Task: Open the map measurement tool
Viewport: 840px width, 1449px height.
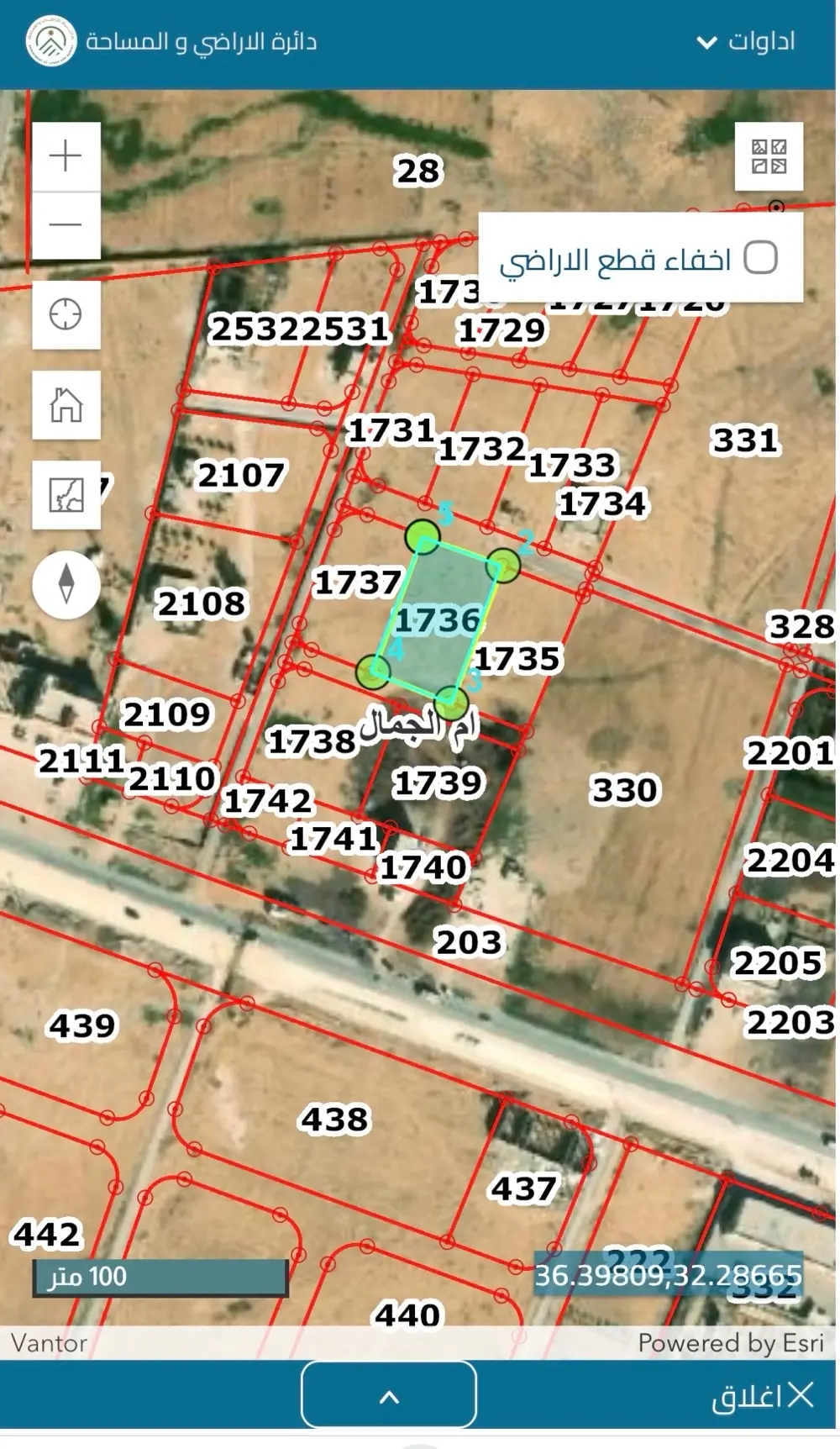Action: coord(66,494)
